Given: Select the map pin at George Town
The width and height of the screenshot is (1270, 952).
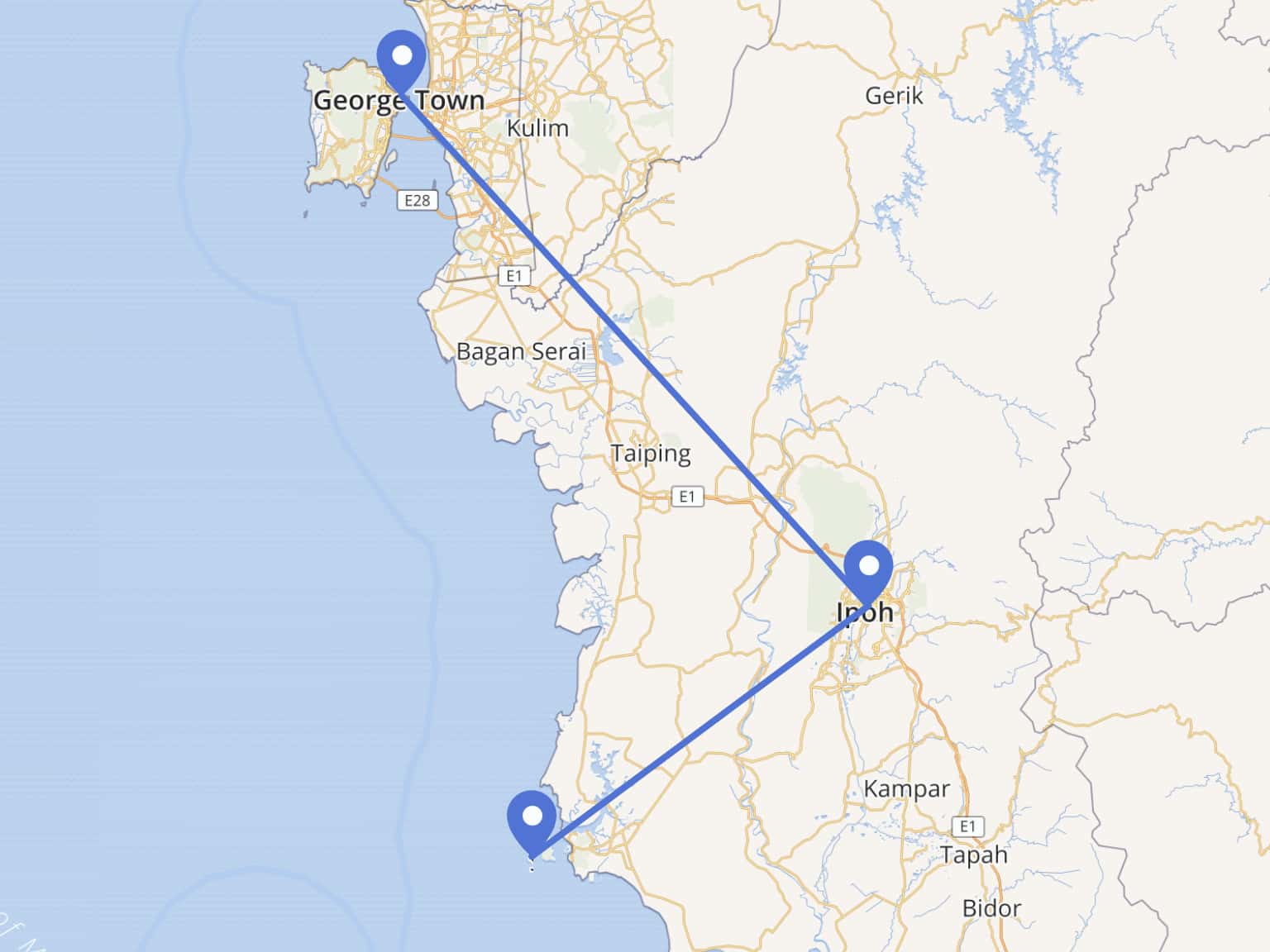Looking at the screenshot, I should (402, 59).
